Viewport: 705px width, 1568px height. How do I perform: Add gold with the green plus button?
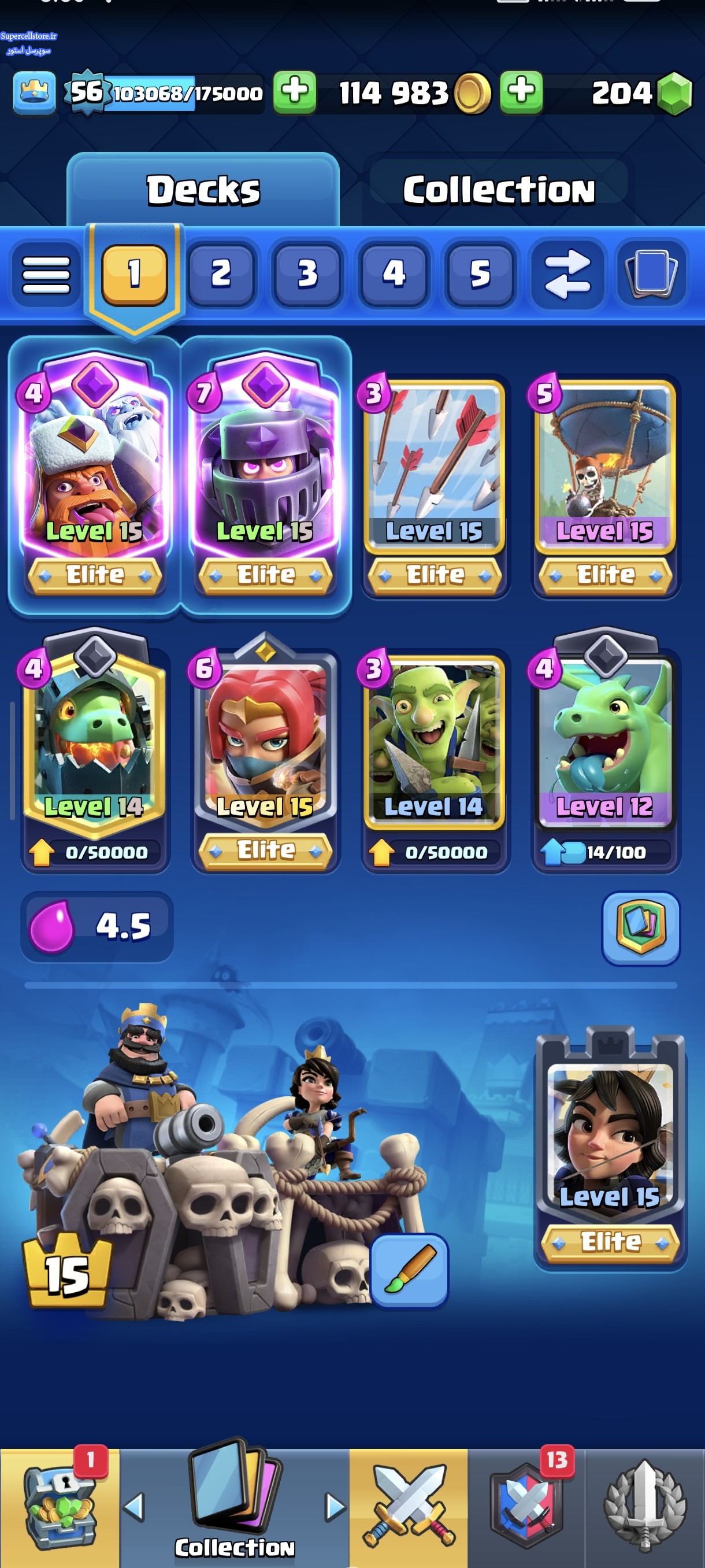pyautogui.click(x=521, y=93)
